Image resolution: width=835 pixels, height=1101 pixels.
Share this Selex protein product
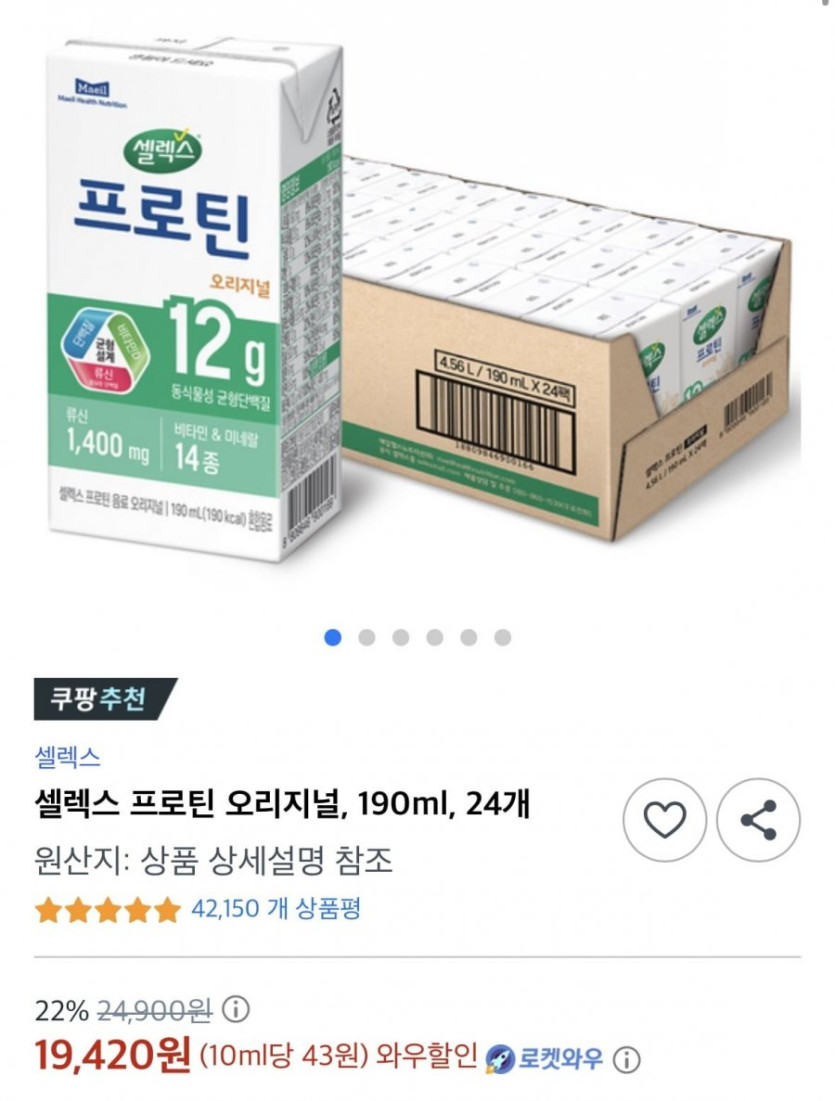[x=758, y=821]
